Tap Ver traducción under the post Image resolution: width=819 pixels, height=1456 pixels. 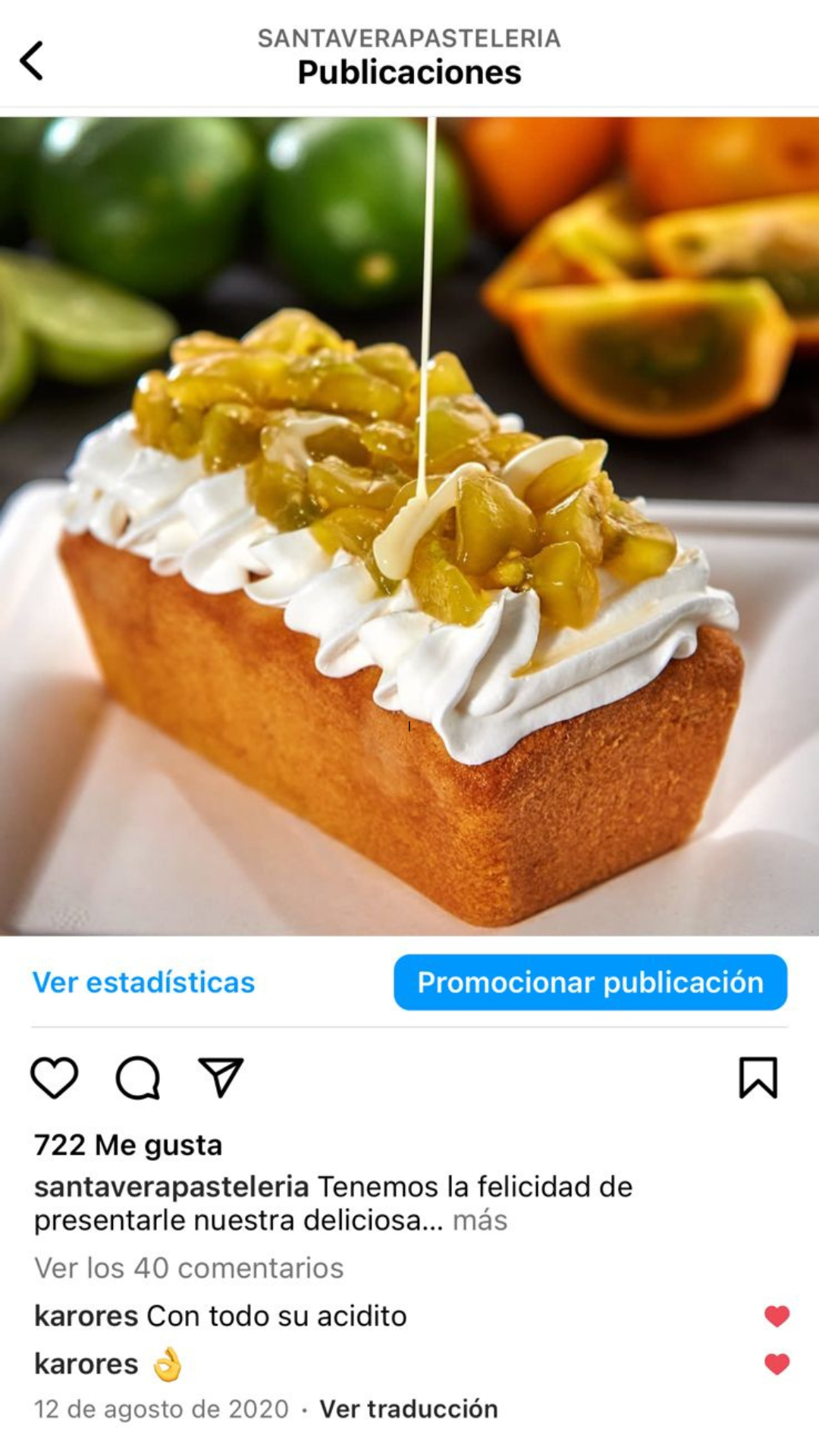(409, 1409)
